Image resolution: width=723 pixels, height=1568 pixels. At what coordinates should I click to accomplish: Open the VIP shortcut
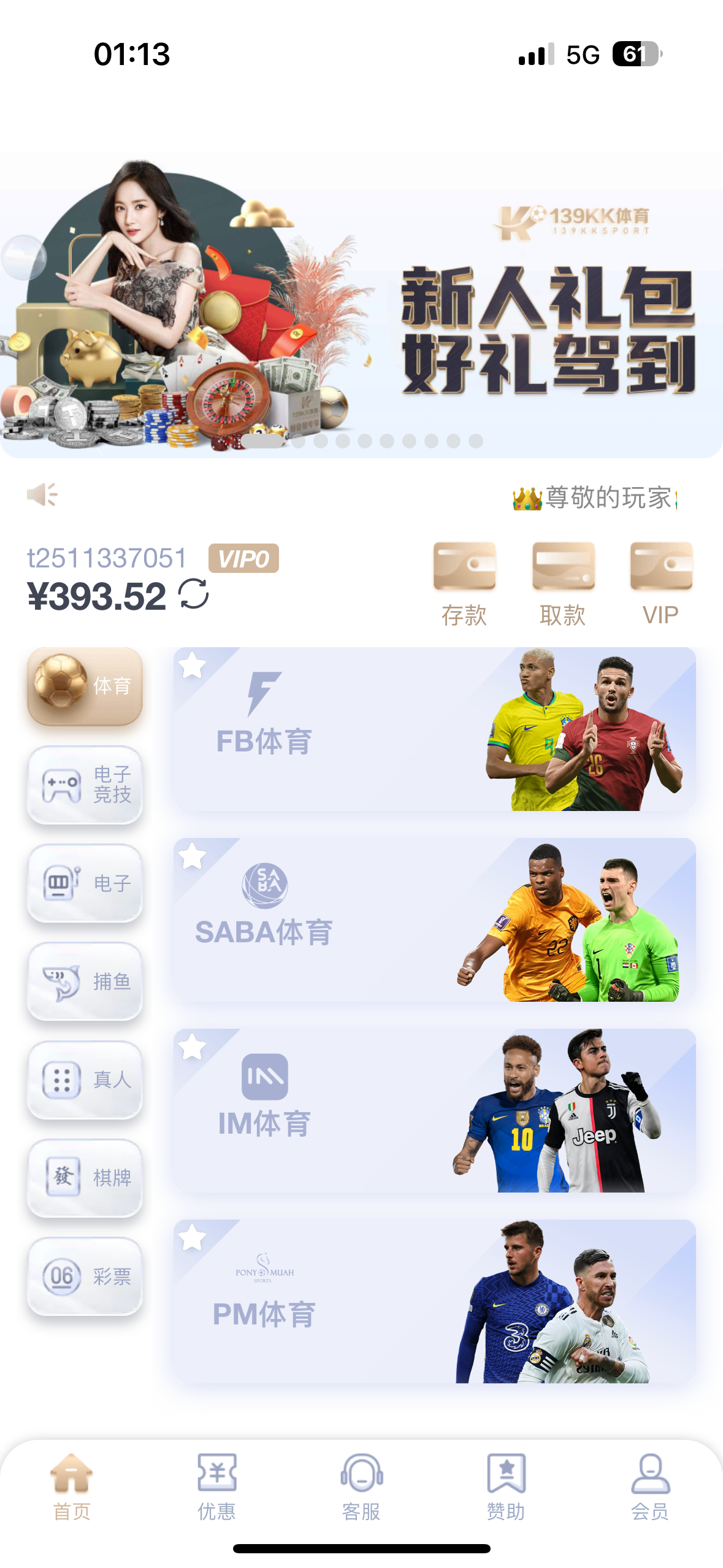[660, 583]
